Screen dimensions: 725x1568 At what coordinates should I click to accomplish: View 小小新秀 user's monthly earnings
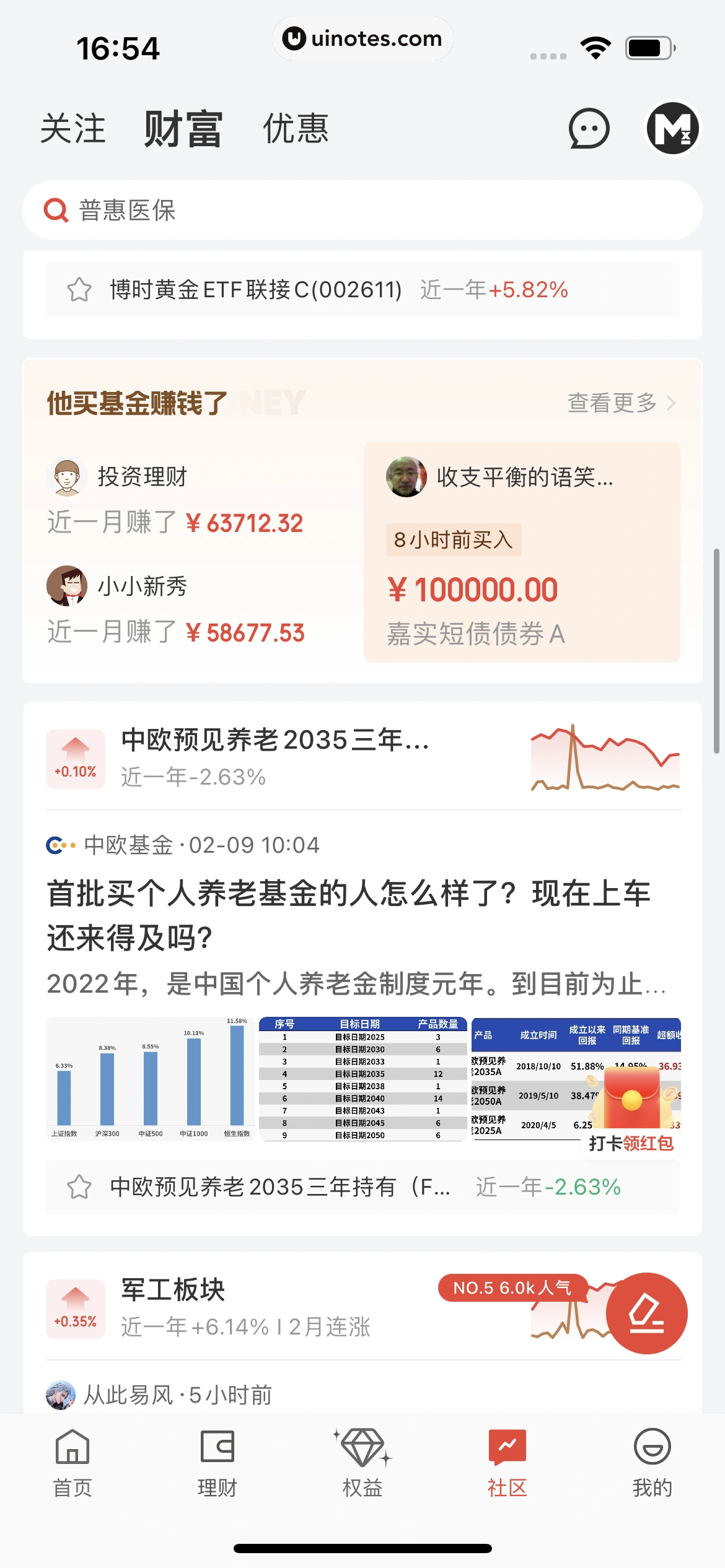175,608
